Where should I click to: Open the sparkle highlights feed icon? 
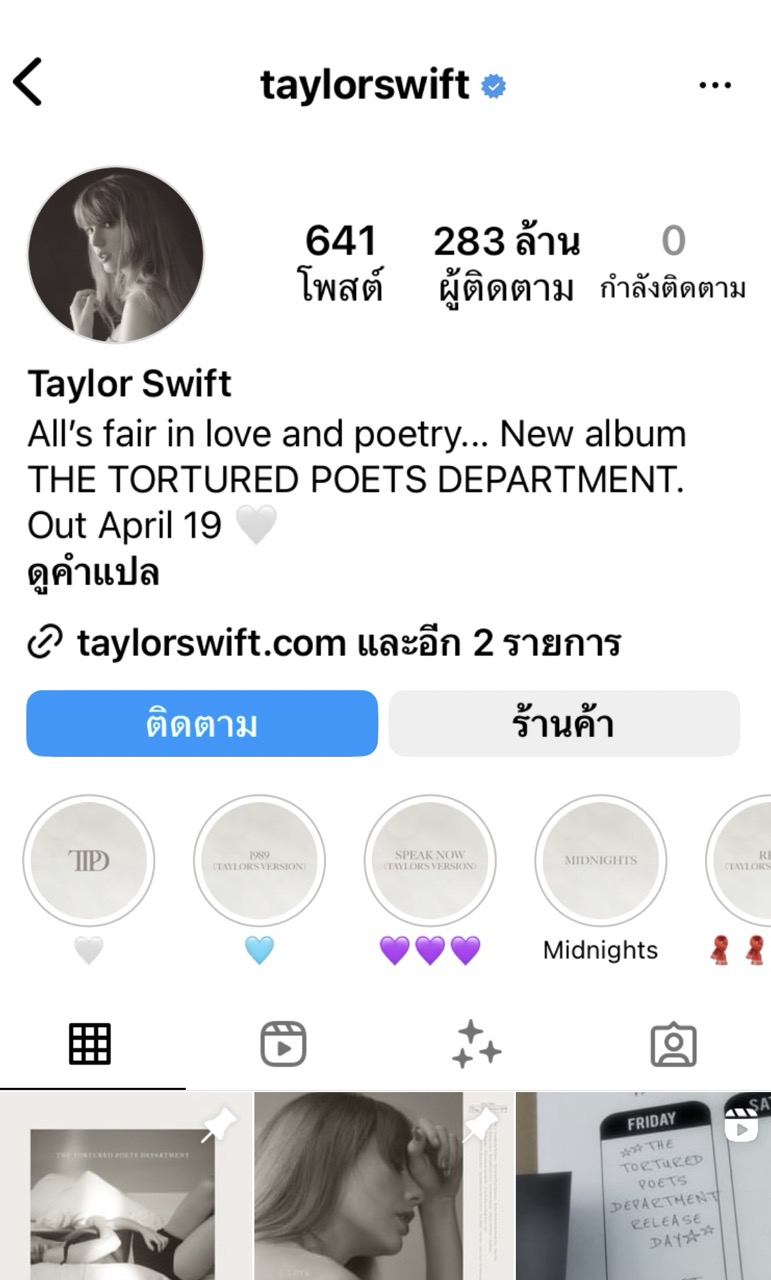click(477, 1044)
